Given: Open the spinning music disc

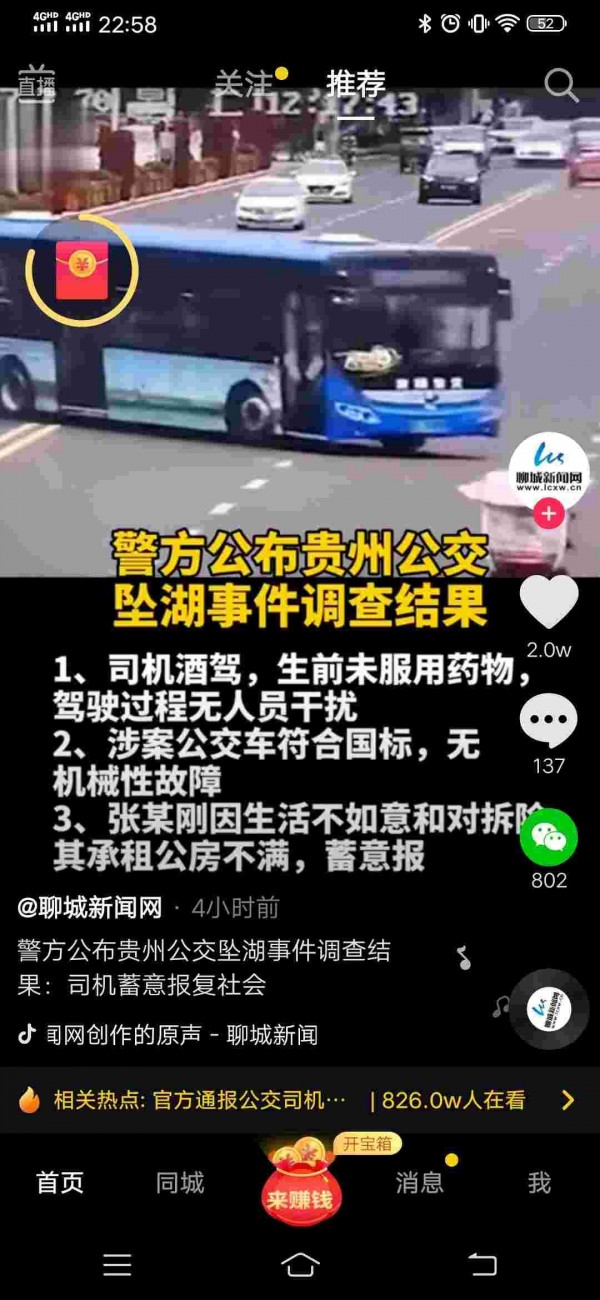Looking at the screenshot, I should 549,1009.
